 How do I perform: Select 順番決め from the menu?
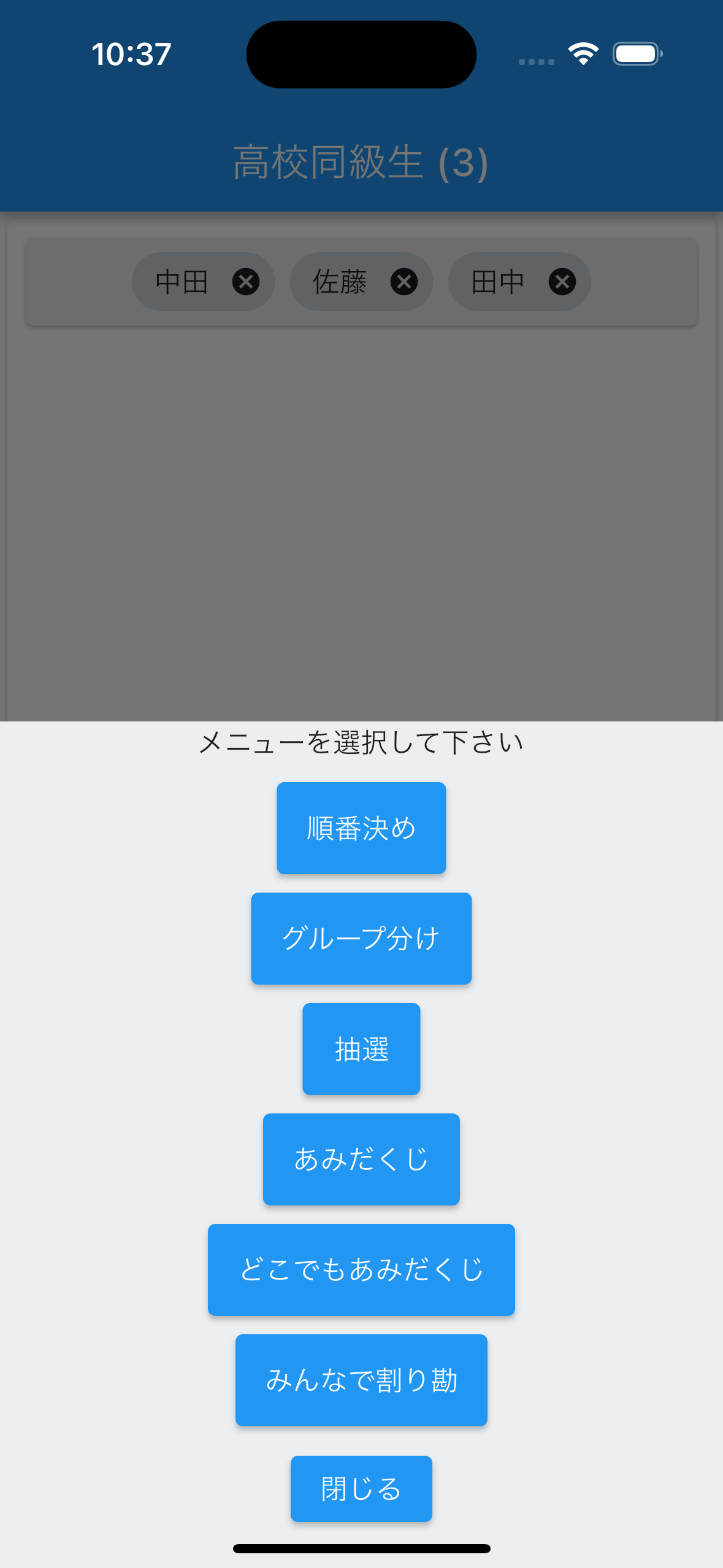361,828
